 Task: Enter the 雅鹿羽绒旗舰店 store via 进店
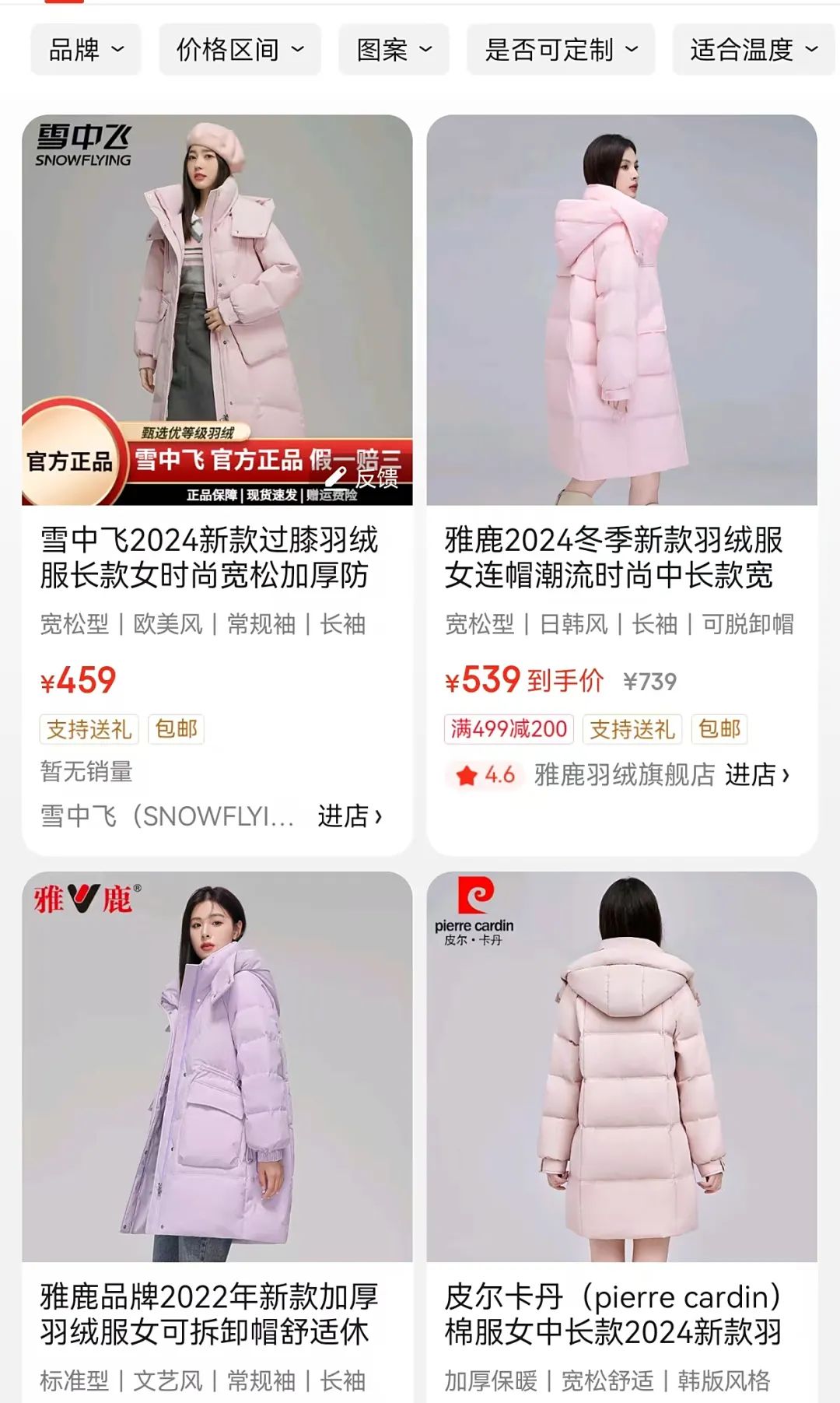point(758,775)
